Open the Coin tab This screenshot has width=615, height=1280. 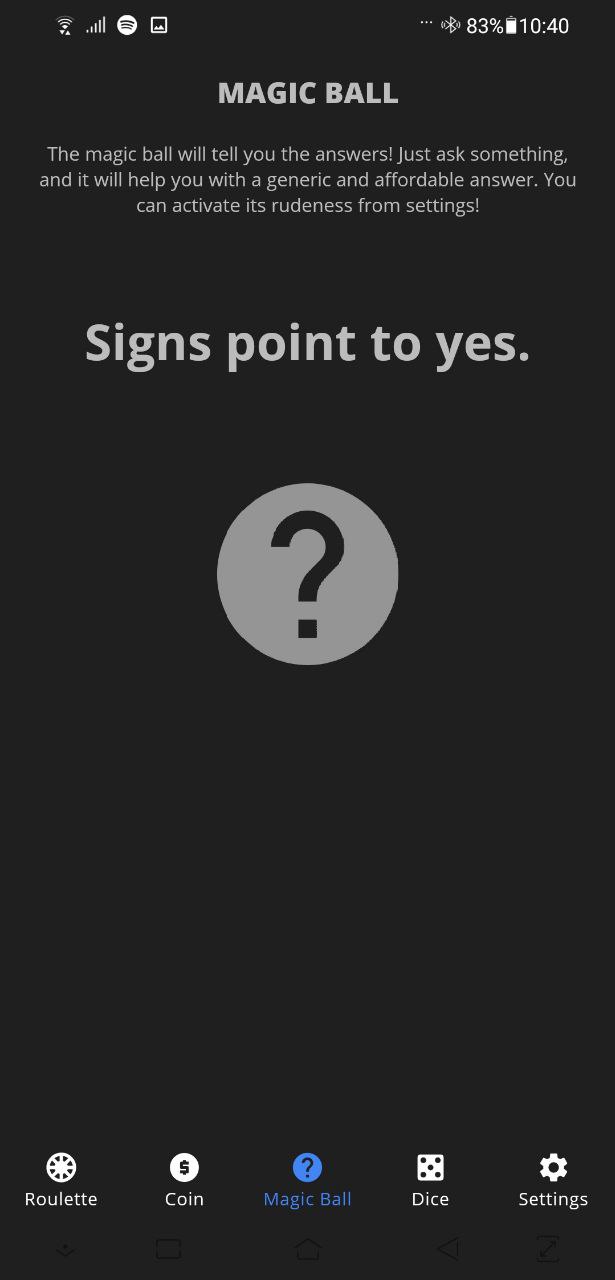tap(184, 1180)
